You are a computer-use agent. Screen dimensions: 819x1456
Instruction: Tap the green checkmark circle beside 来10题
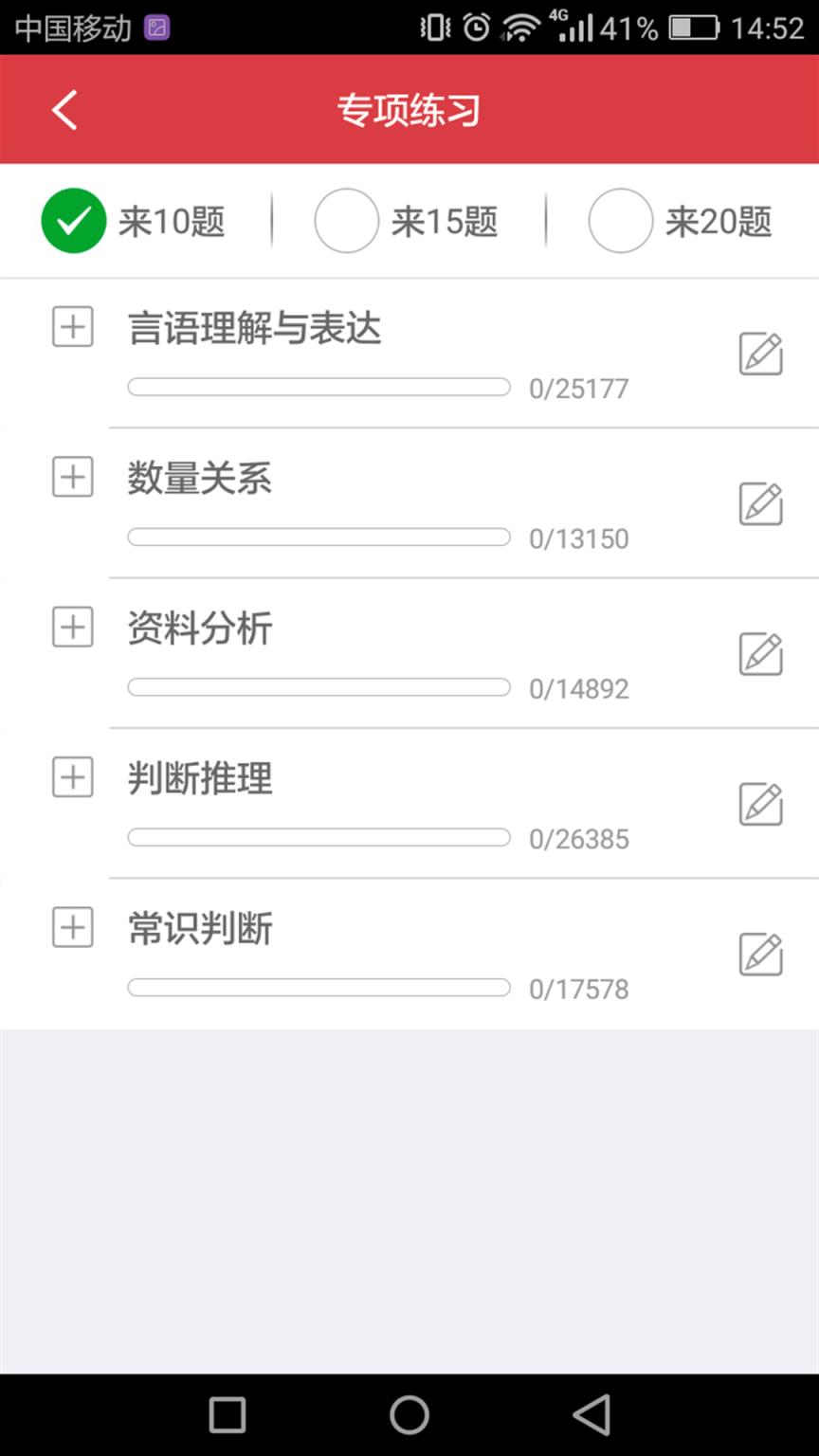point(73,220)
